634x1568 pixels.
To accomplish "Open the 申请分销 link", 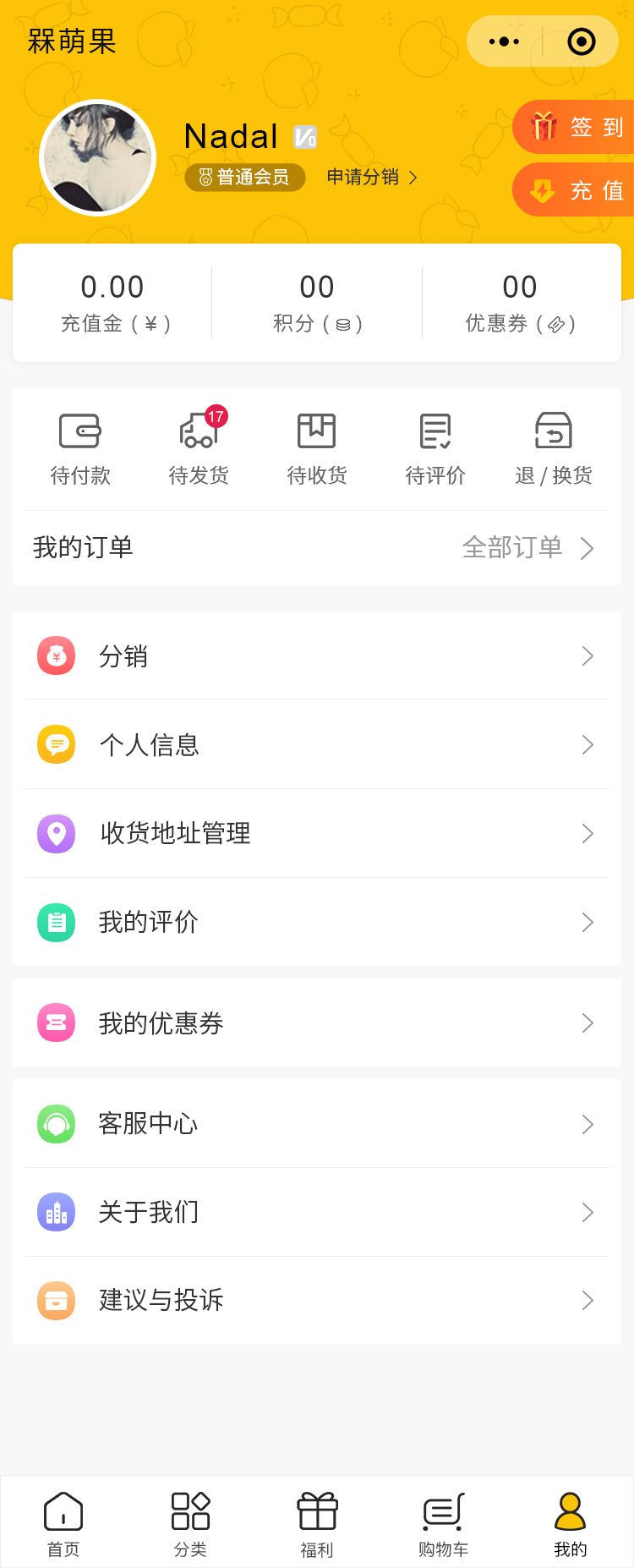I will click(372, 178).
